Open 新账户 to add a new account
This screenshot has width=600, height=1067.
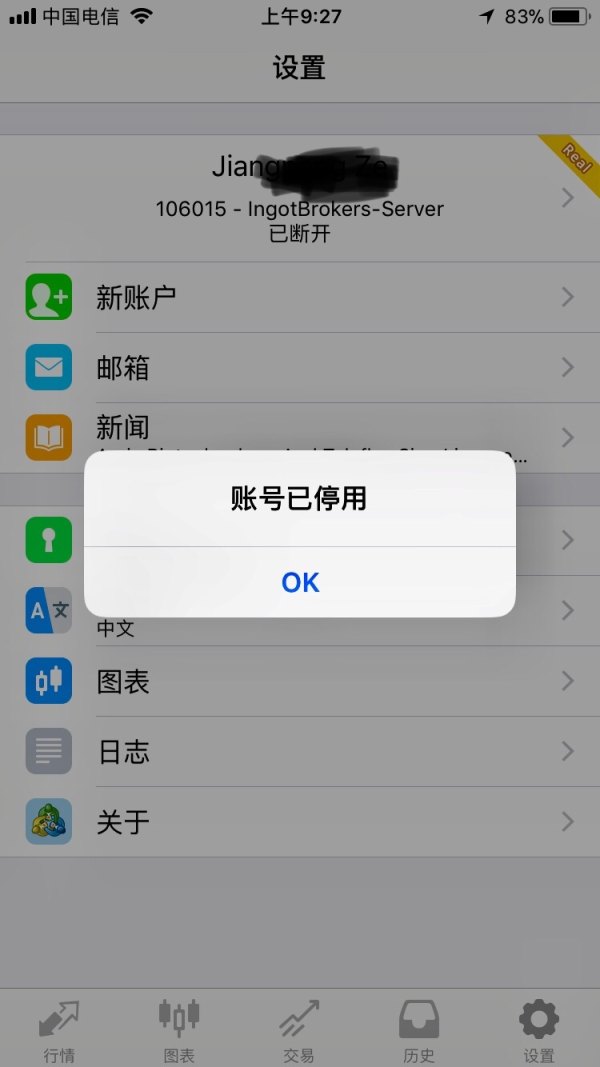pyautogui.click(x=300, y=297)
